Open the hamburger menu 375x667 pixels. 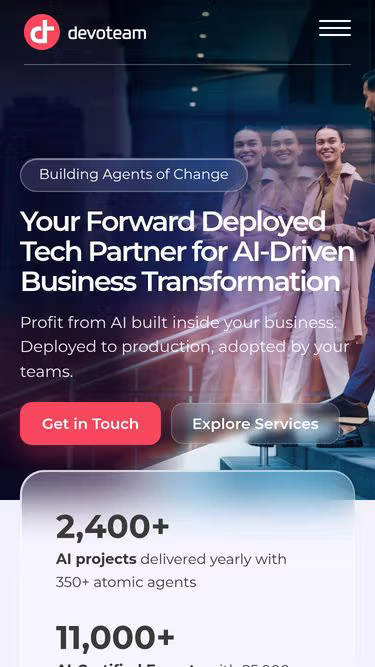[335, 28]
